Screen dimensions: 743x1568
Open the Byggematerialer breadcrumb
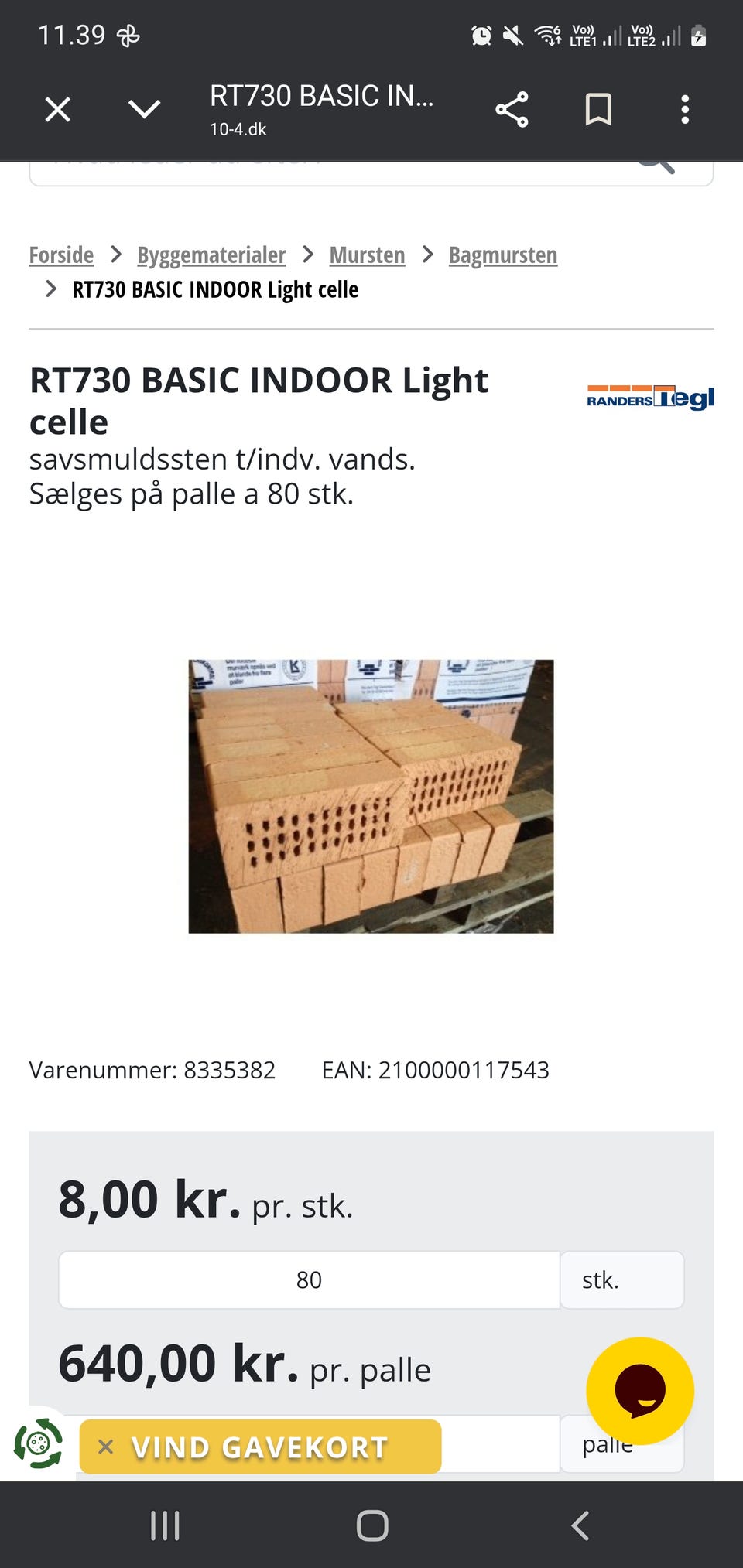point(211,255)
